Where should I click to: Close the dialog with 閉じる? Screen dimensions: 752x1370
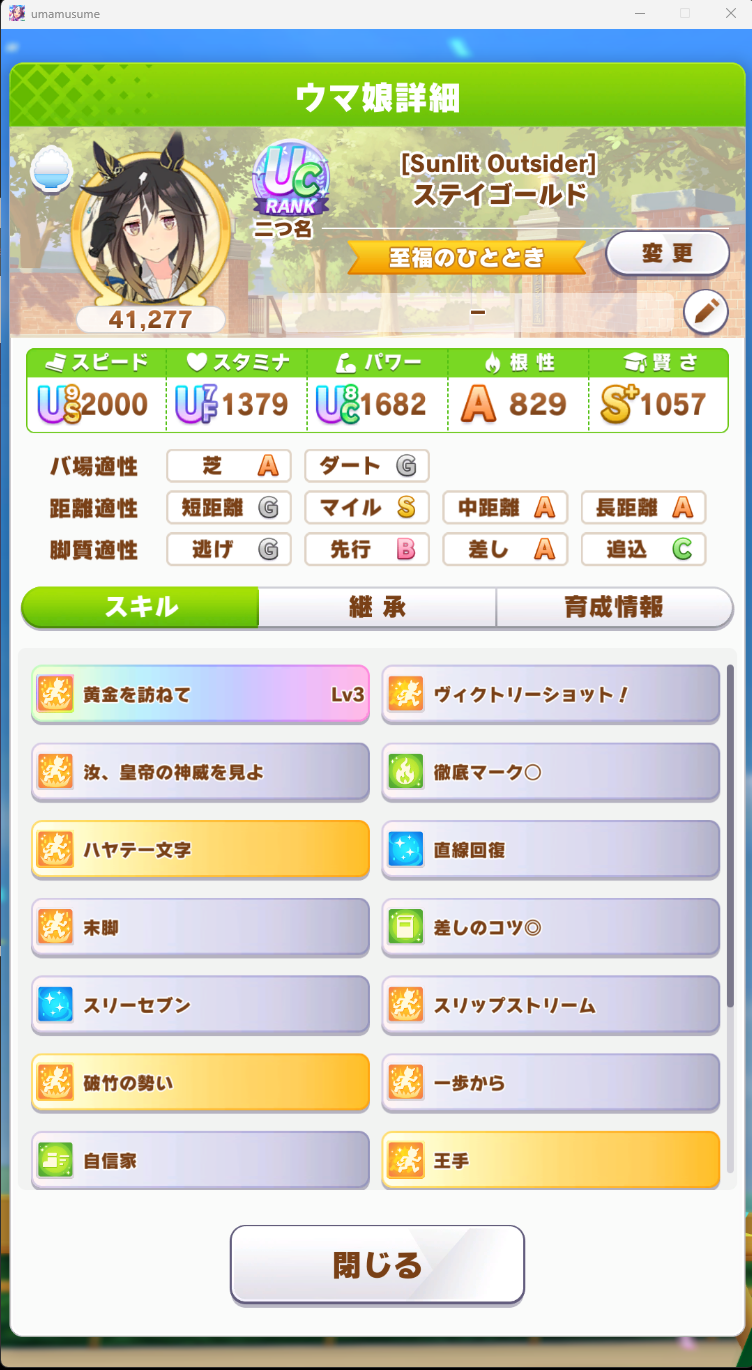377,1265
